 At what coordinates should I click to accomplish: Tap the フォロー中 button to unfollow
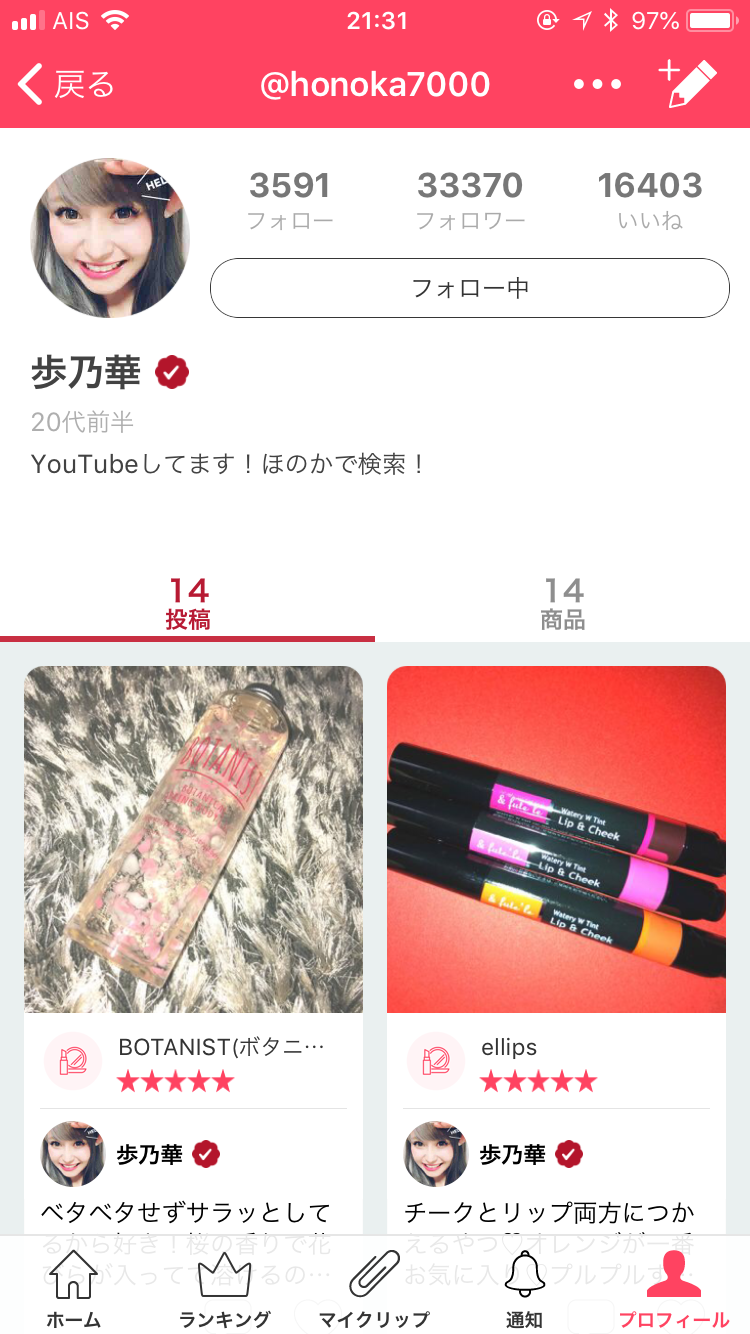(x=470, y=288)
